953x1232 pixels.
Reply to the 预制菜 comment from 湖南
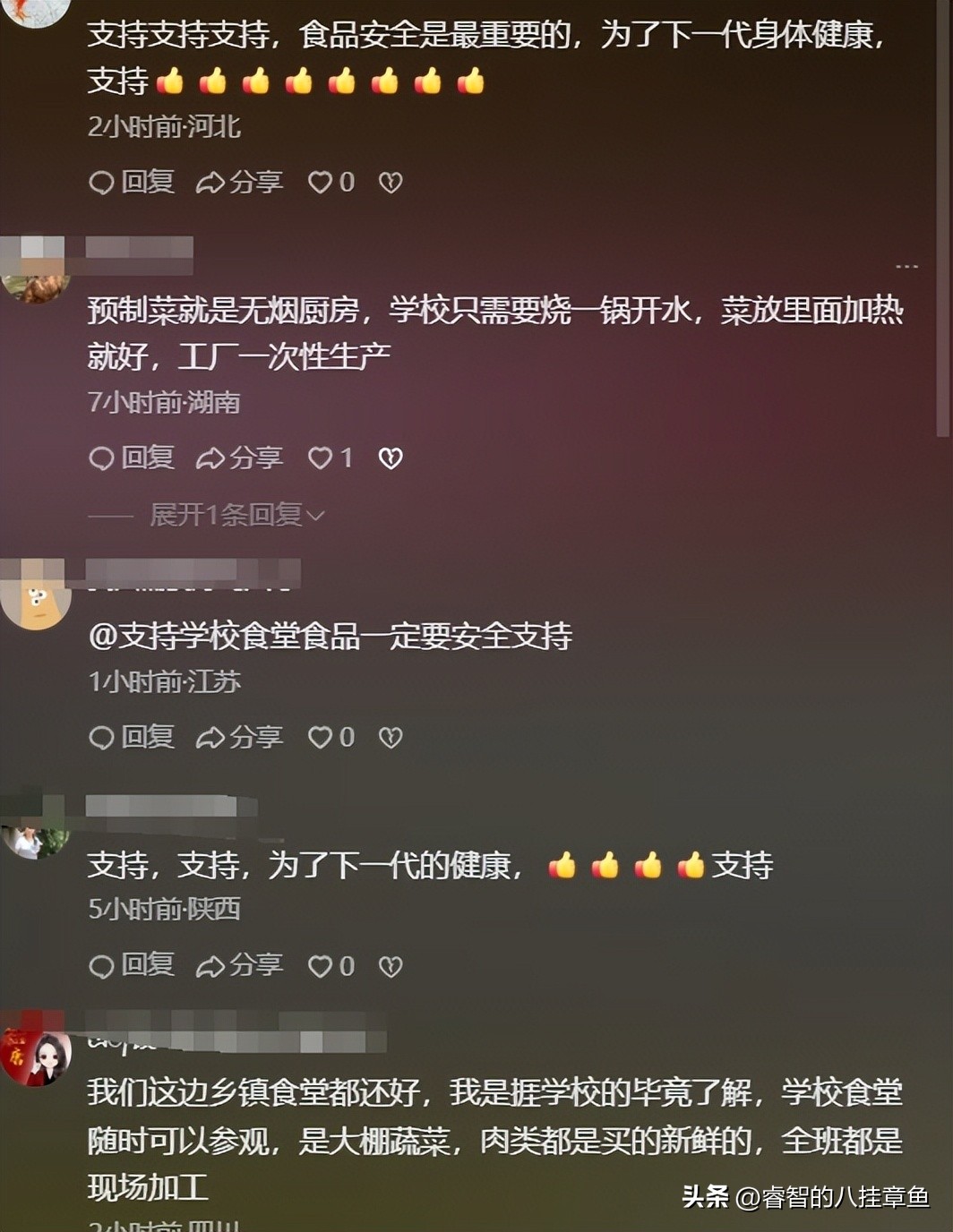(132, 458)
